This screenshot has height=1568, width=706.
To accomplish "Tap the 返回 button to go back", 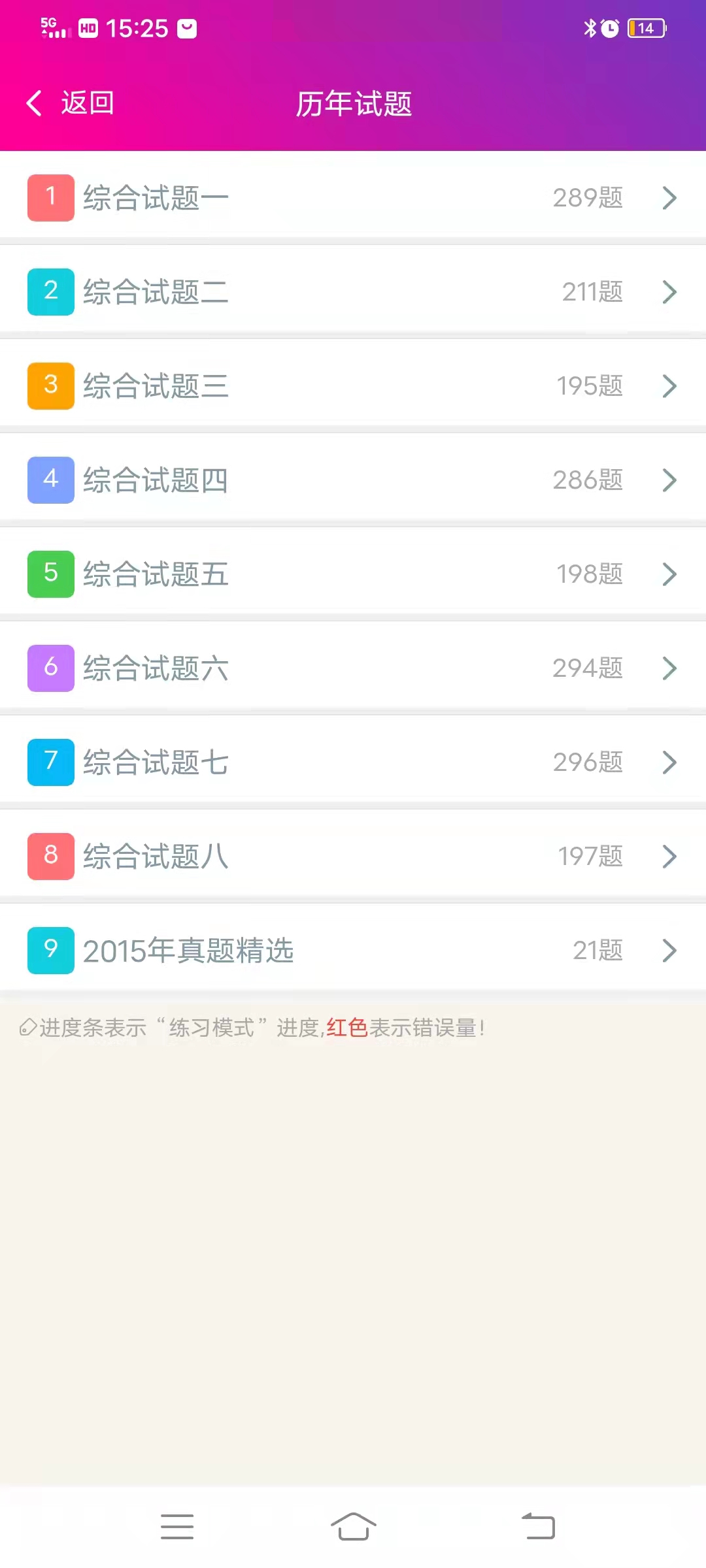I will pos(87,103).
